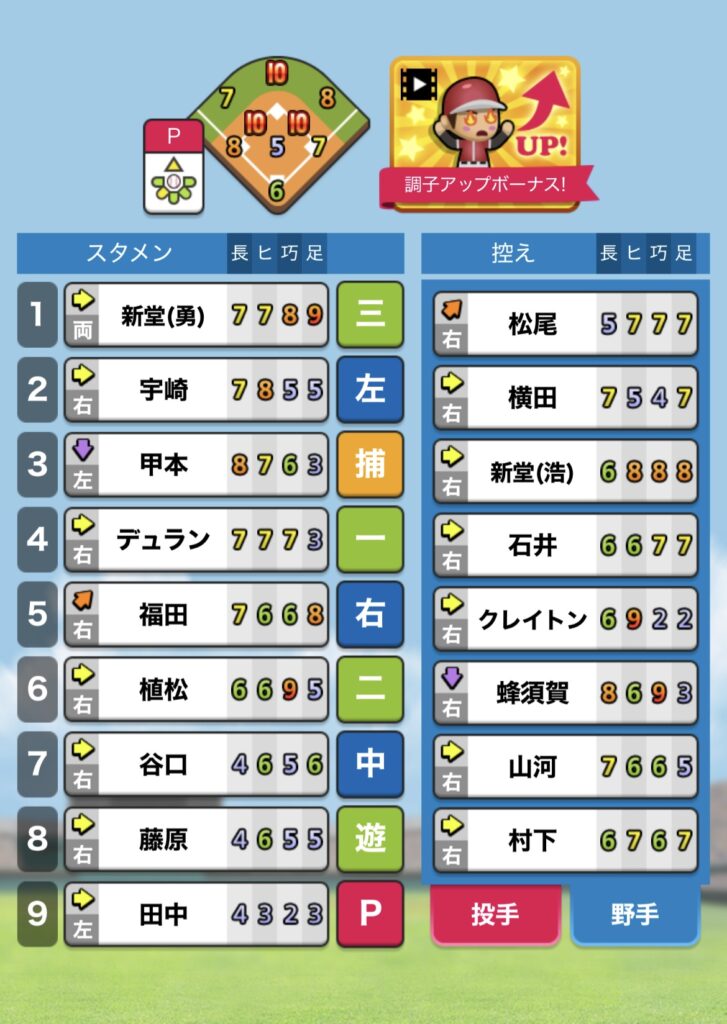The image size is (727, 1024).
Task: Select starter 宇崎 in the lineup
Action: pyautogui.click(x=196, y=390)
